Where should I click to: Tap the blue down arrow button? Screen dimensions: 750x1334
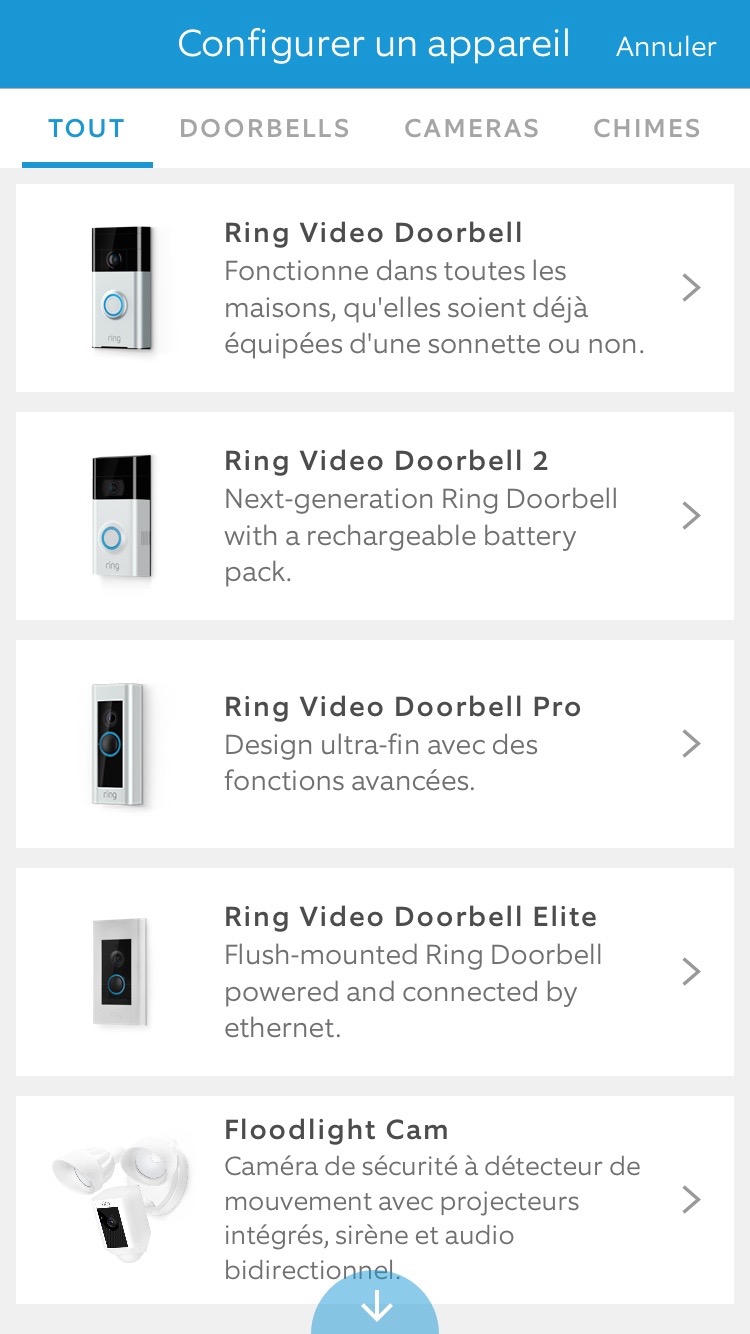point(376,1306)
